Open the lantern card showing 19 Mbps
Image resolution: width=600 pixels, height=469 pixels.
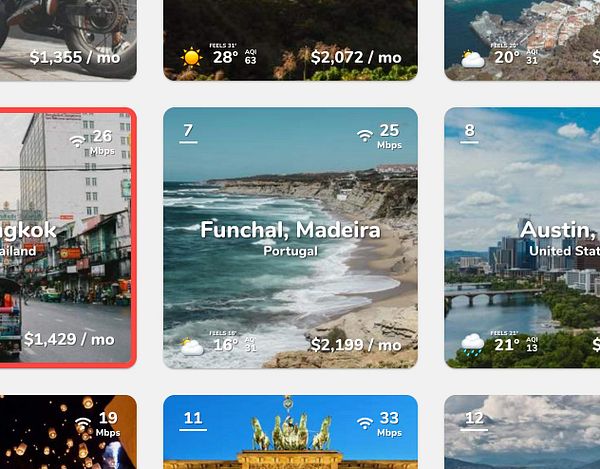click(x=65, y=432)
